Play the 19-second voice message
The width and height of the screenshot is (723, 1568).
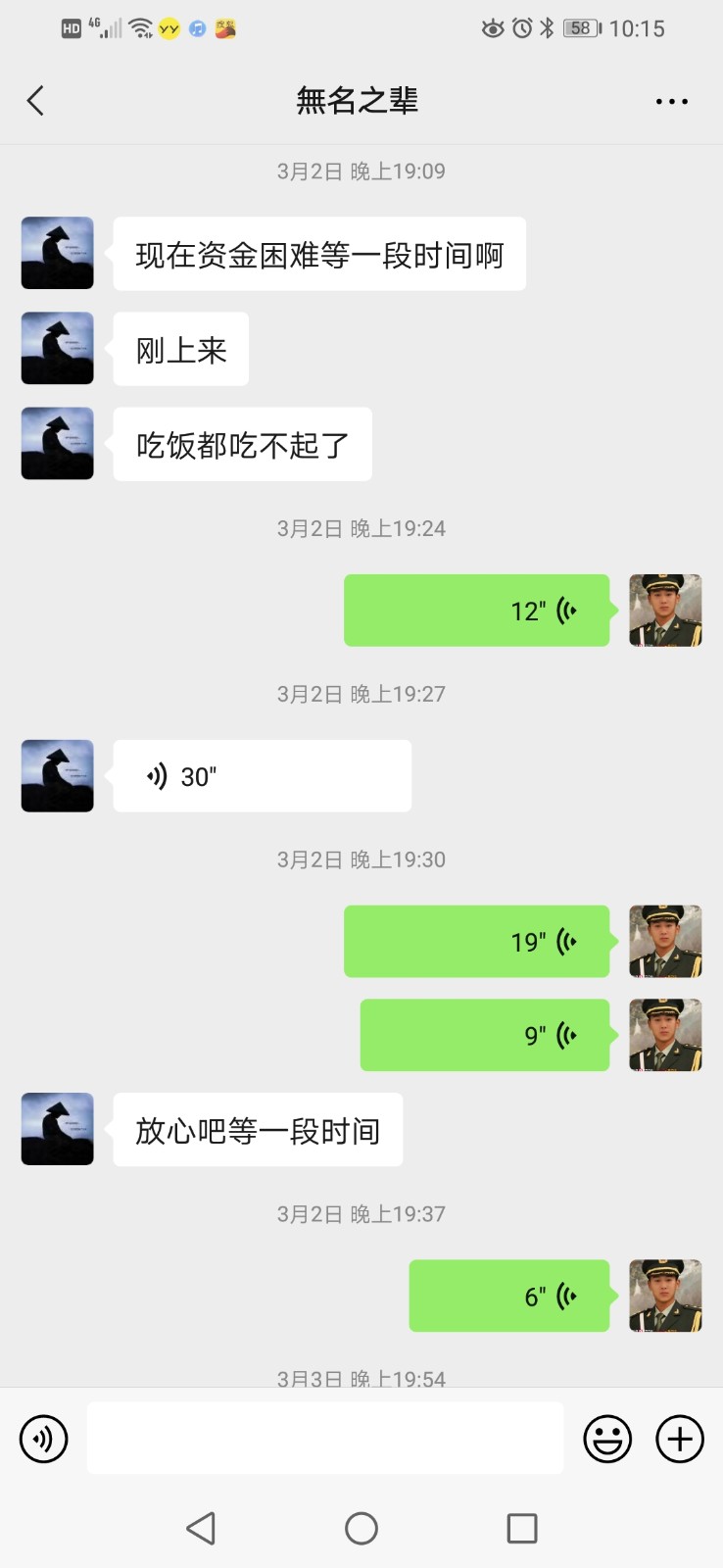click(476, 942)
